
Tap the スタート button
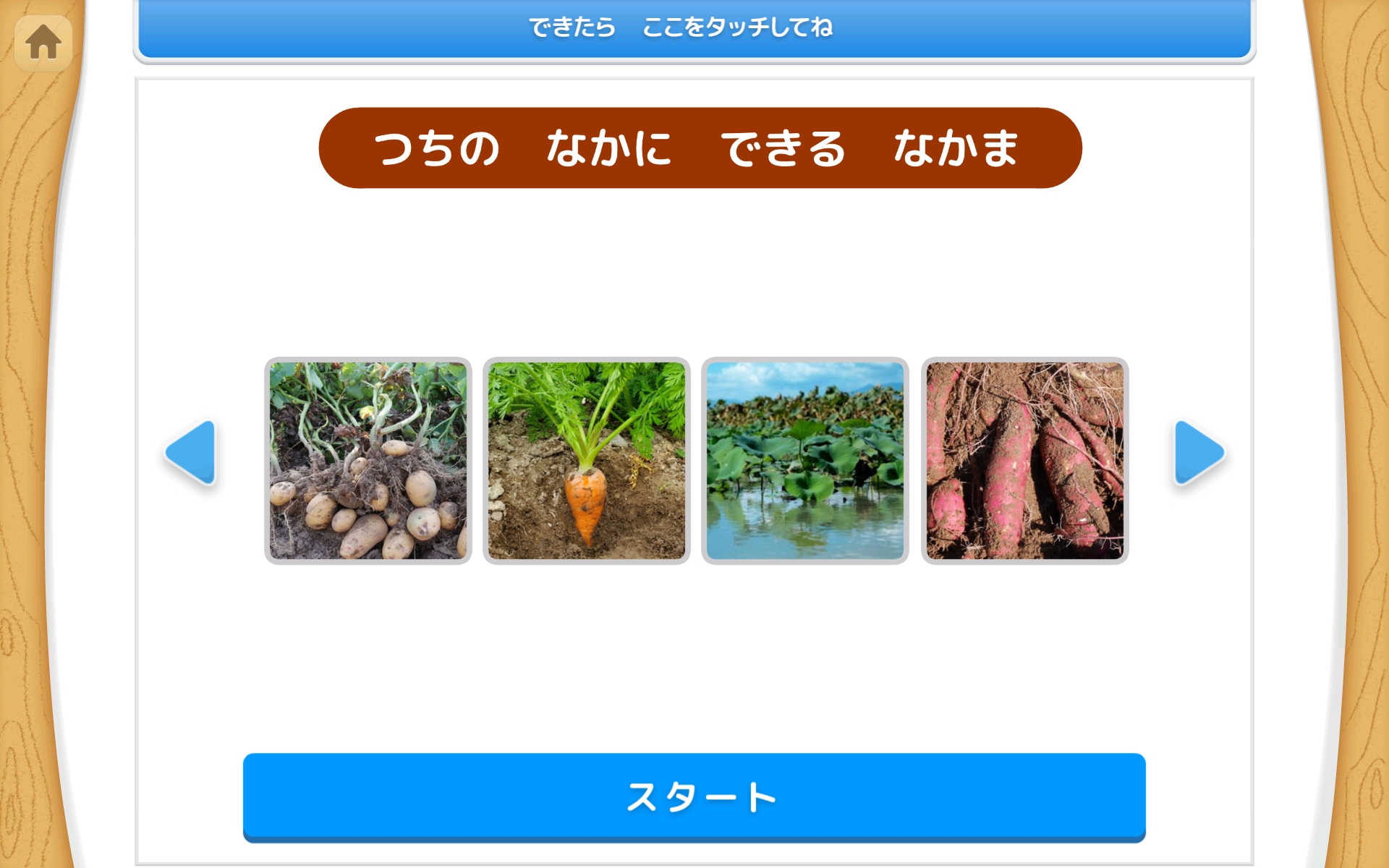(694, 797)
